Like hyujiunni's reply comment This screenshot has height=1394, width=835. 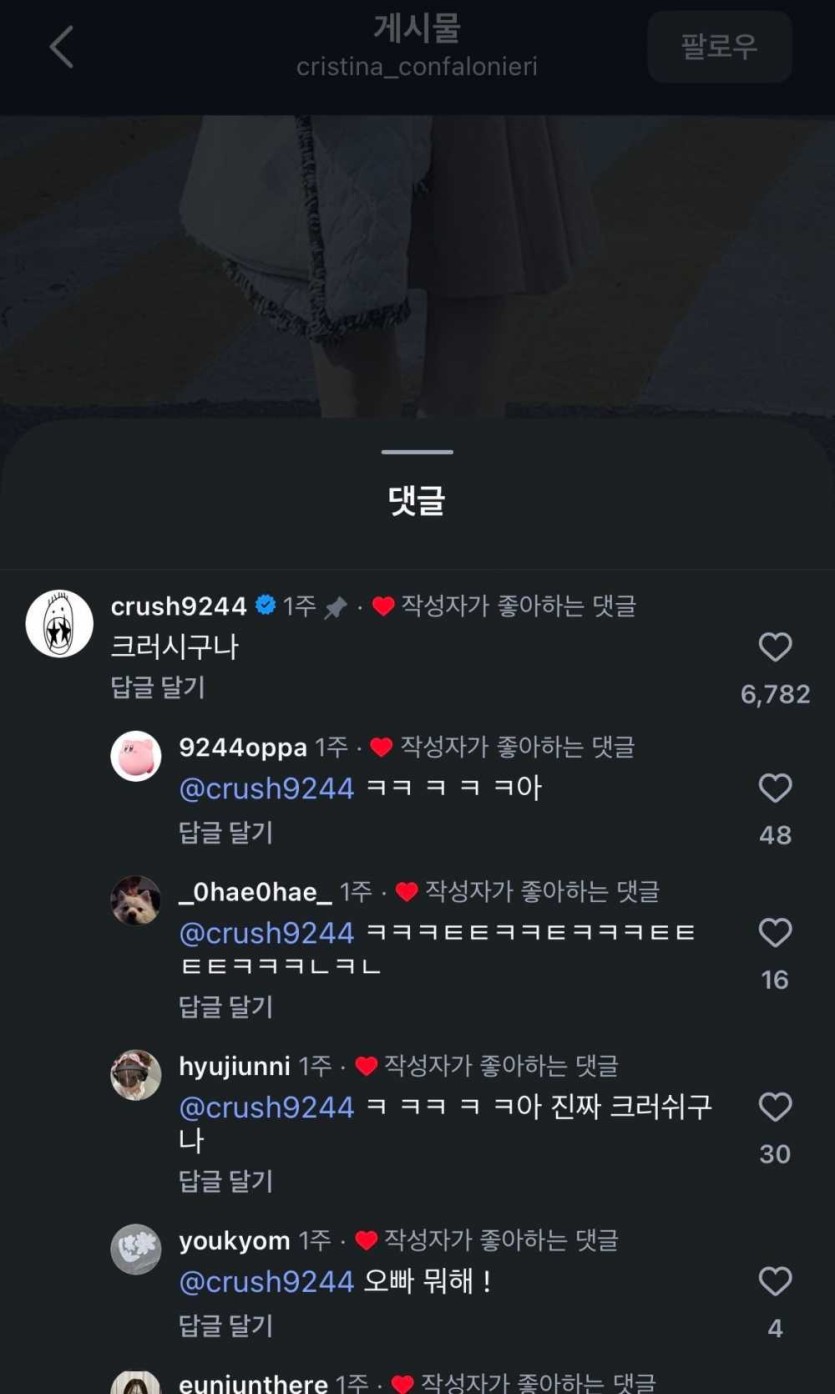tap(775, 1107)
